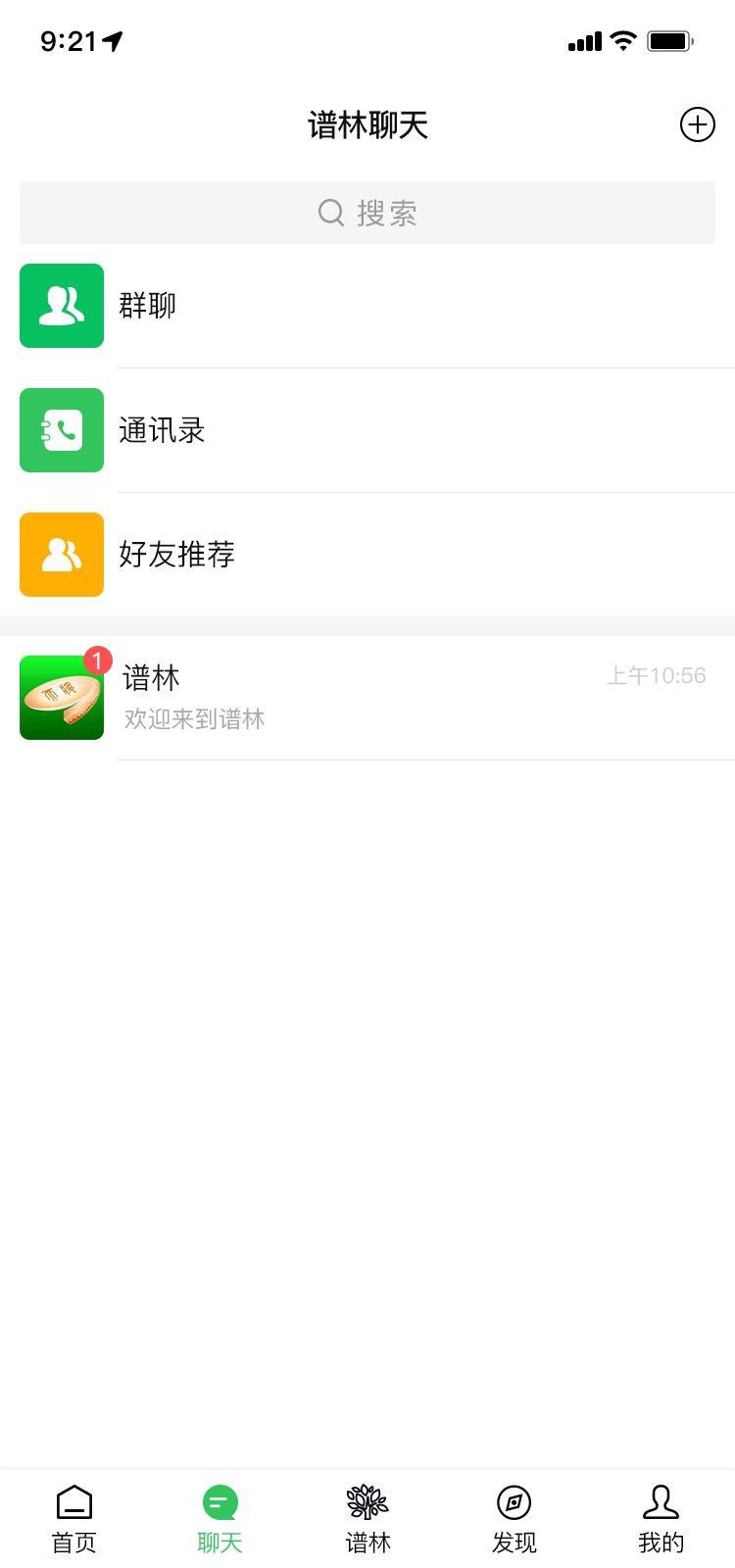Tap the Wi-Fi icon in status bar
This screenshot has height=1568, width=735.
(x=622, y=41)
